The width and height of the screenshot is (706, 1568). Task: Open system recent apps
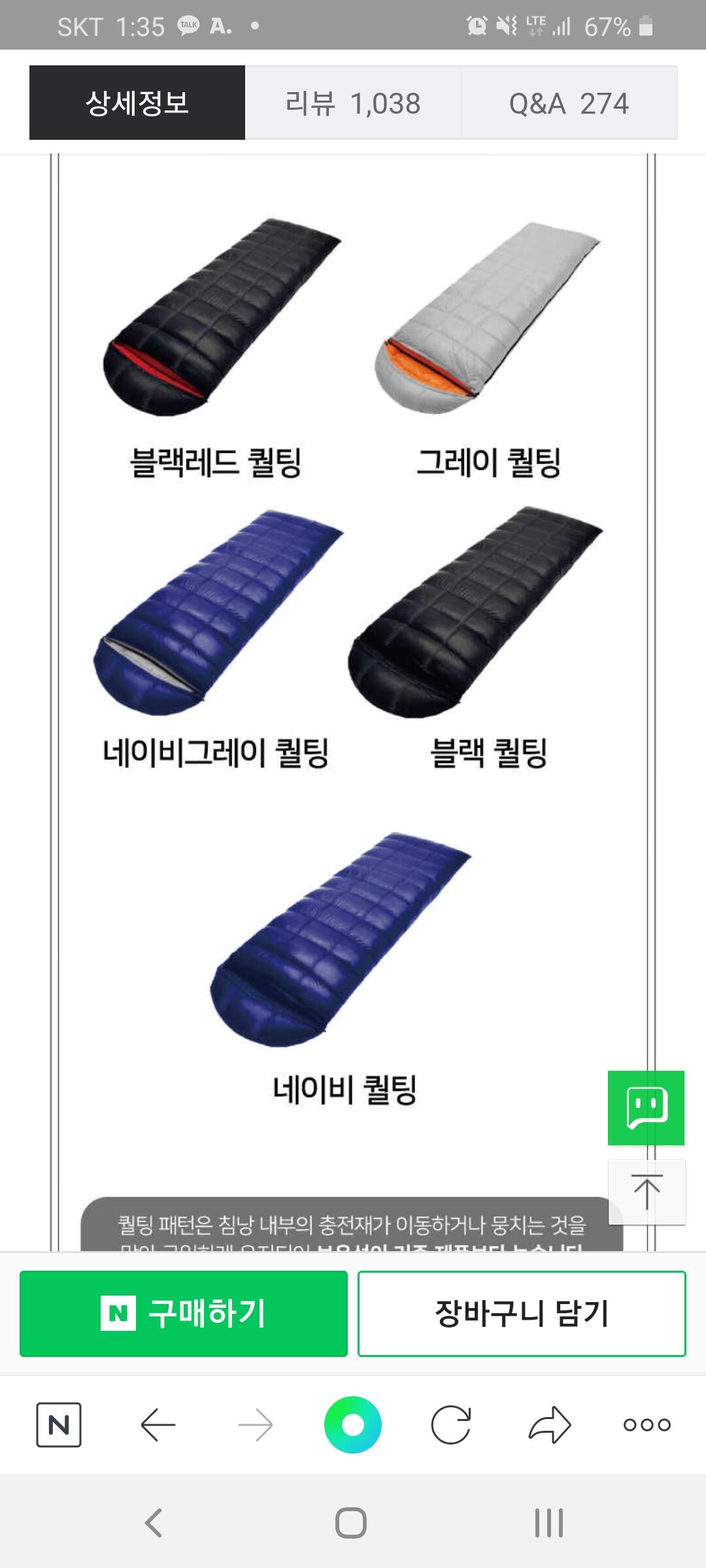tap(549, 1523)
